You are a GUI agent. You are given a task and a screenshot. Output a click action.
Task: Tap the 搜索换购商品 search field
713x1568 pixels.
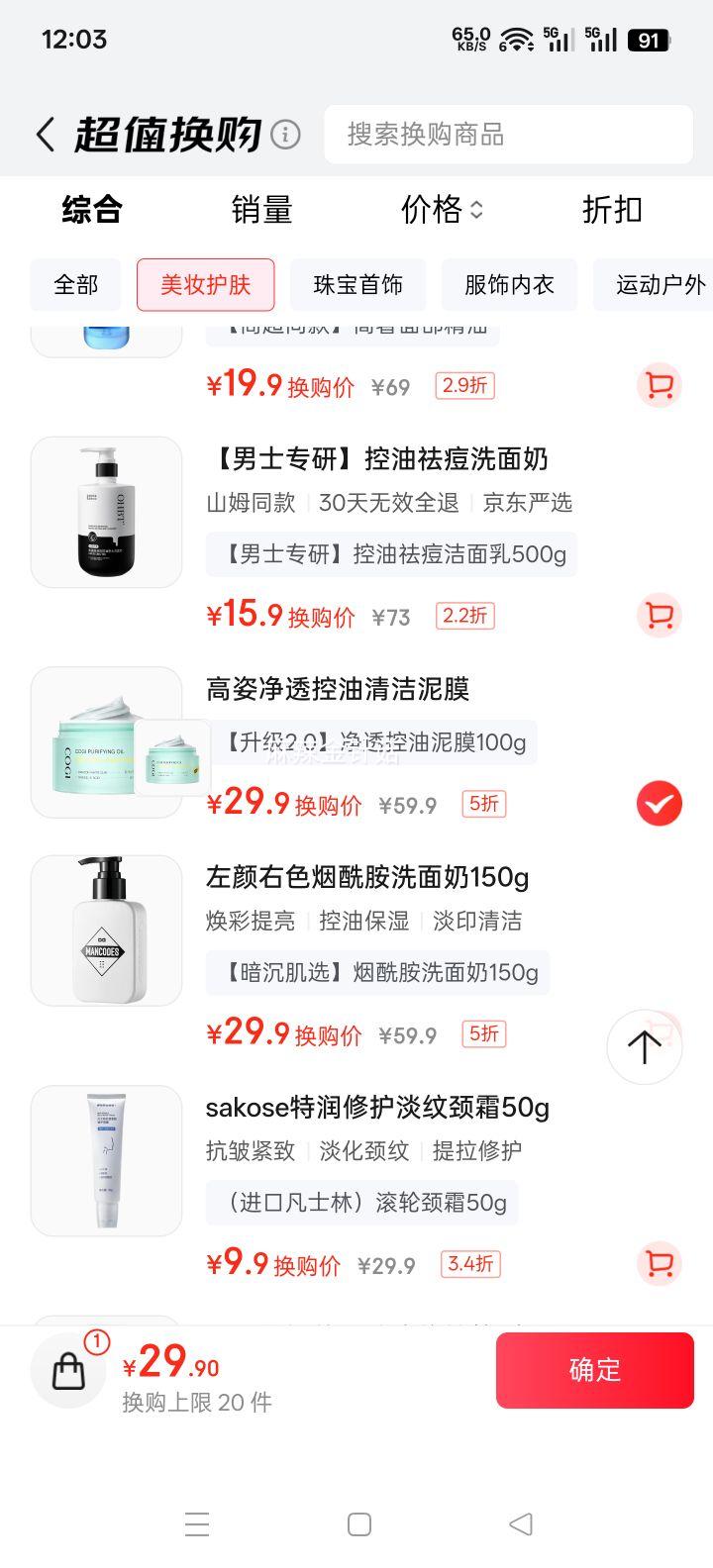(x=508, y=135)
